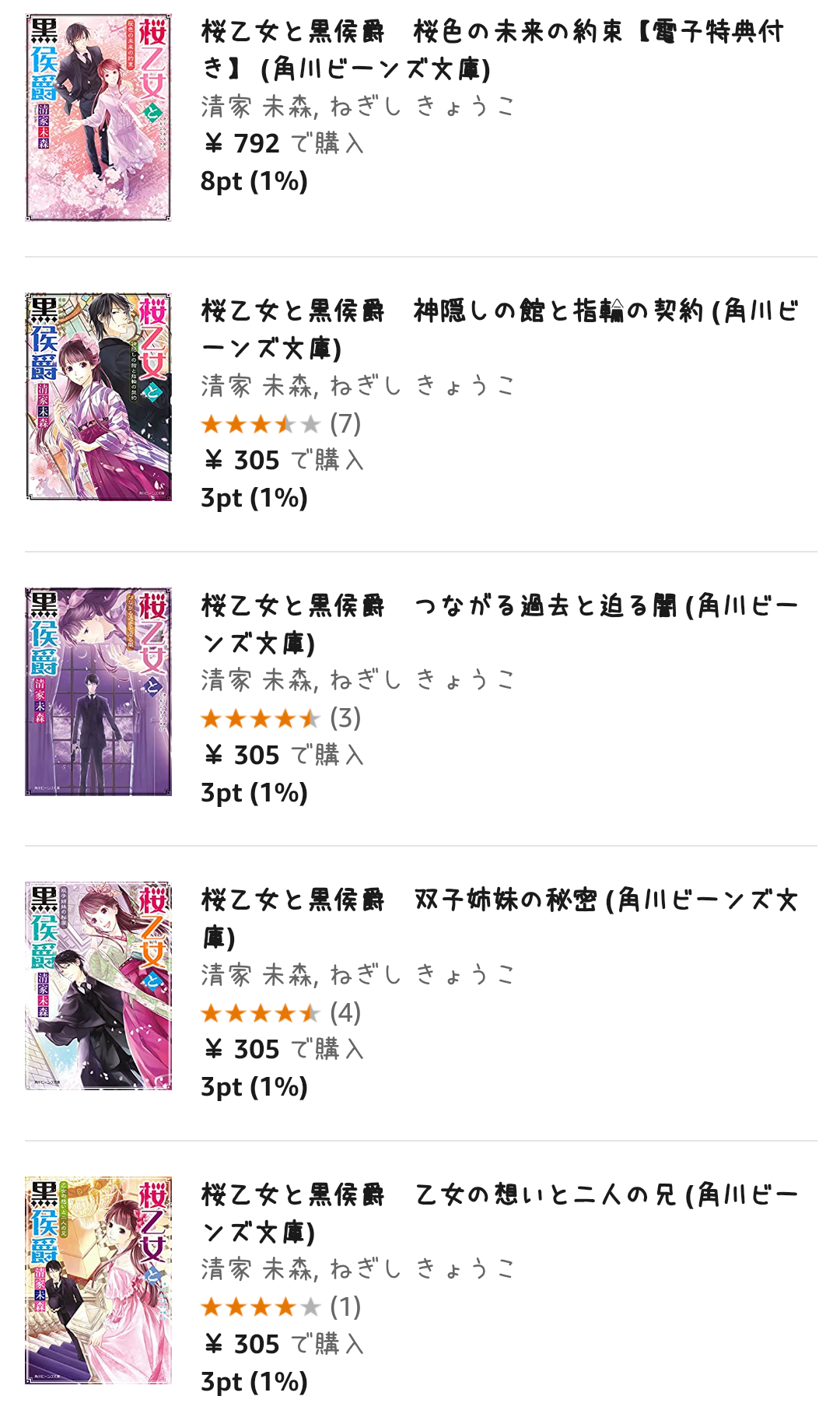This screenshot has width=840, height=1410.
Task: Open the book 乙女の想いと二人の兄
Action: pos(498,1212)
